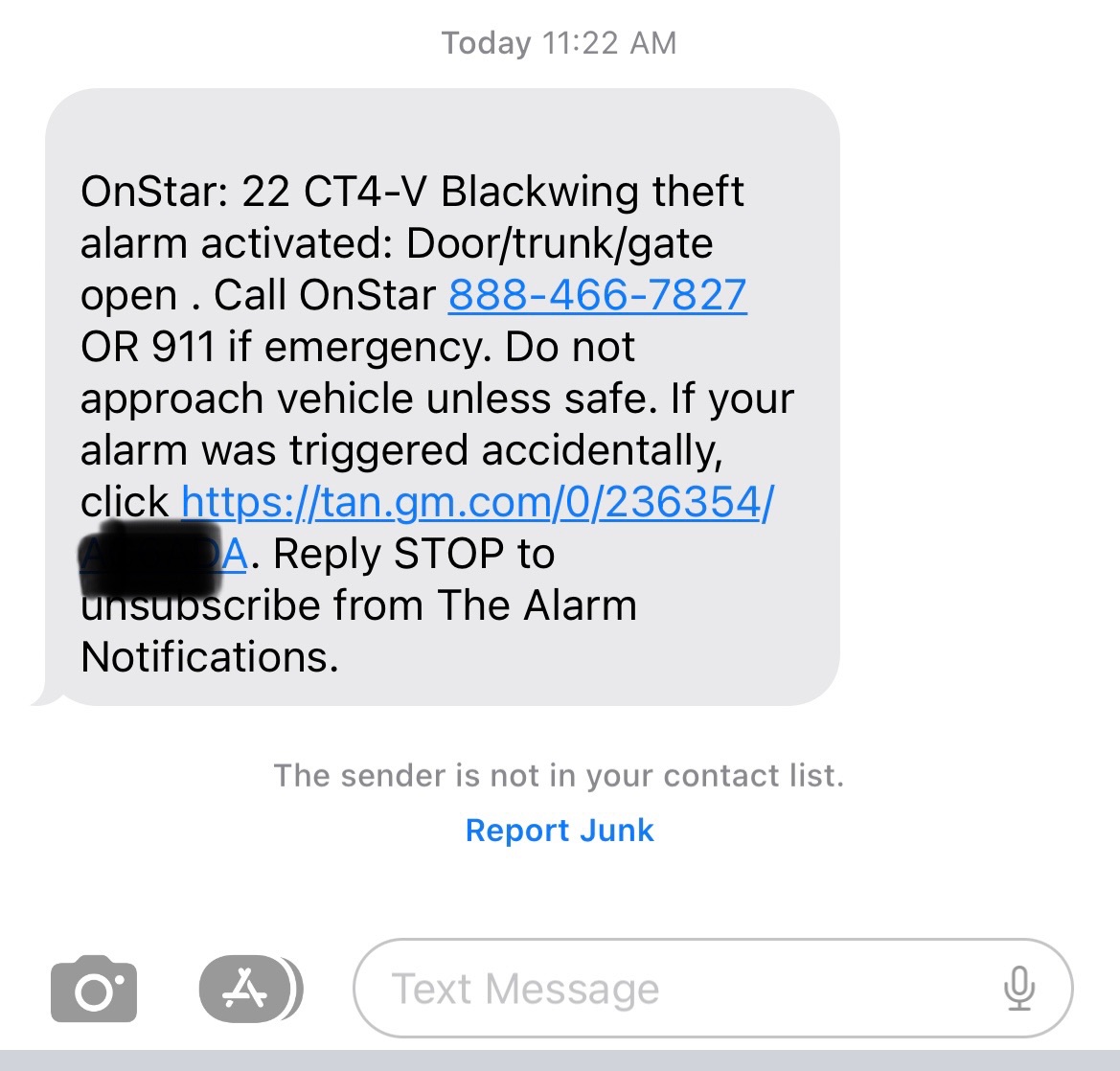This screenshot has height=1071, width=1120.
Task: Call OnStar number 888-466-7827
Action: 597,295
